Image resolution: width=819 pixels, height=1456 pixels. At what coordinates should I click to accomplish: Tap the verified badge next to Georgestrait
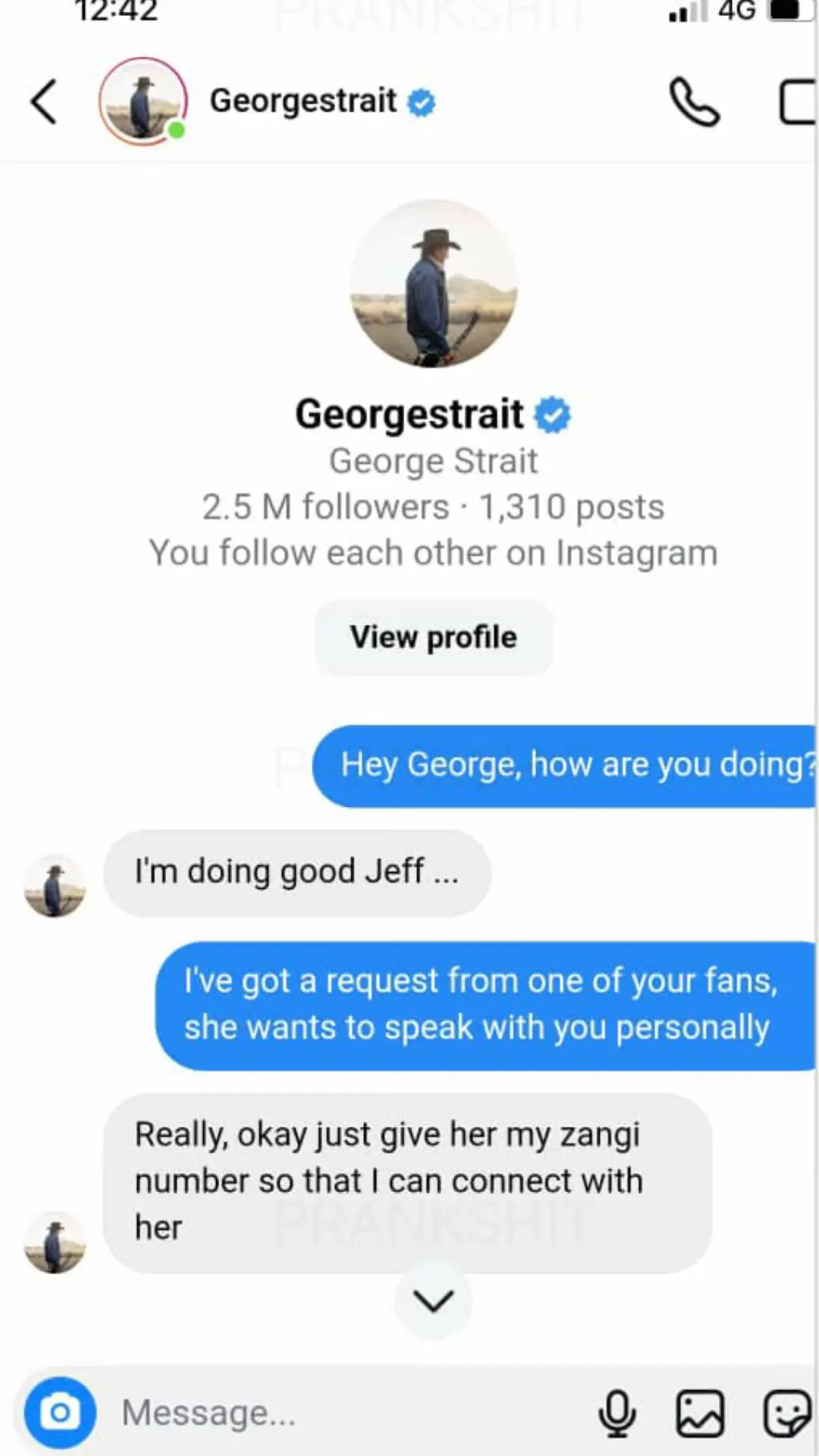point(422,102)
